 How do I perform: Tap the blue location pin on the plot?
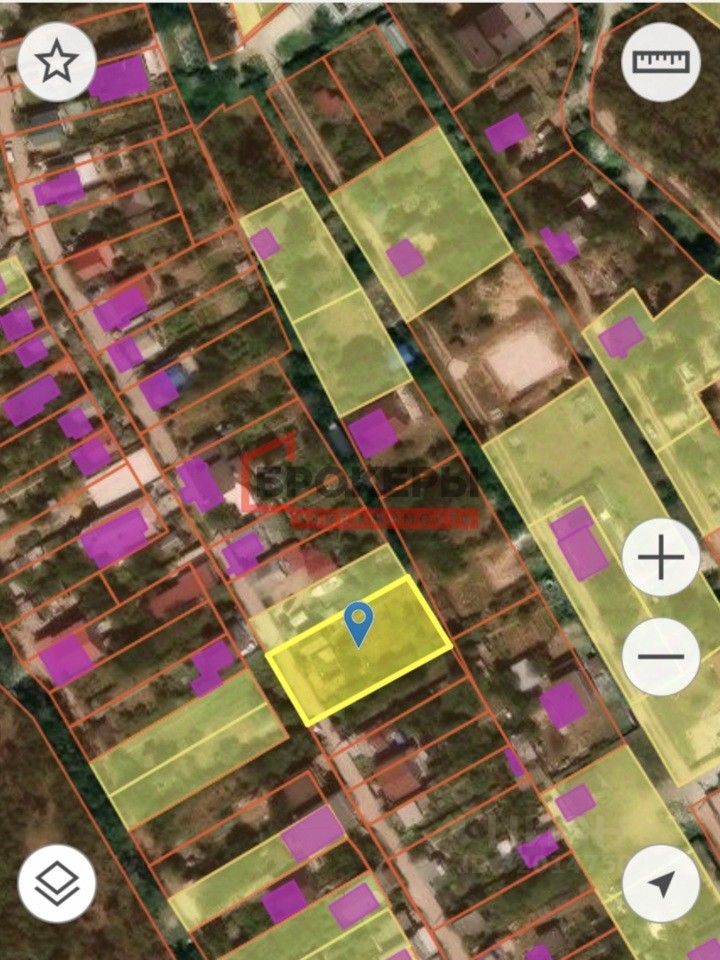[x=359, y=622]
